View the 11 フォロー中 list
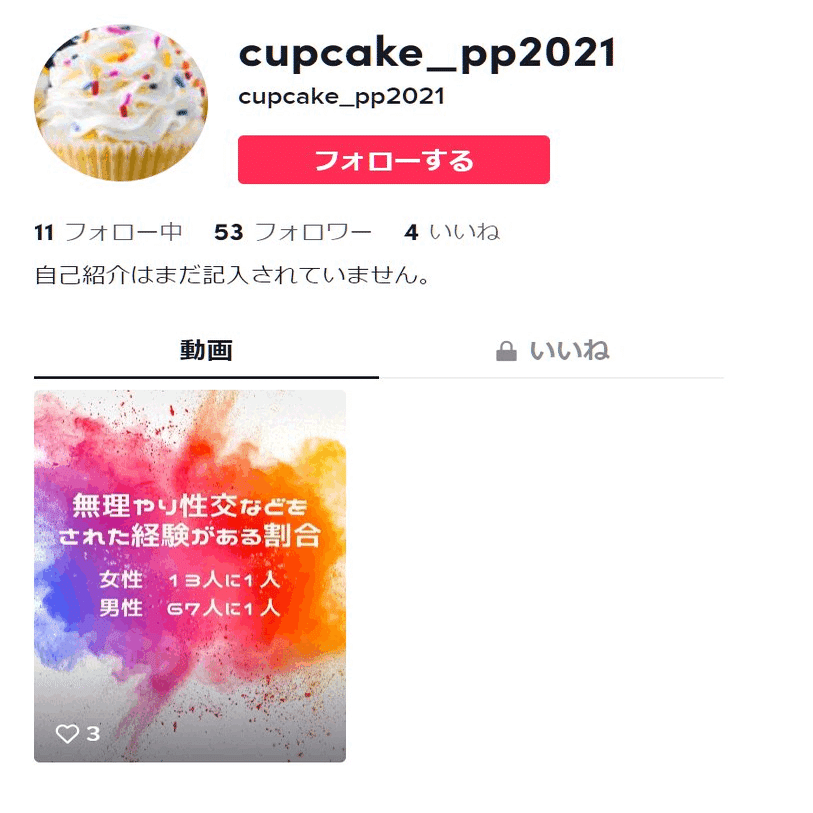The height and width of the screenshot is (813, 813). click(108, 233)
